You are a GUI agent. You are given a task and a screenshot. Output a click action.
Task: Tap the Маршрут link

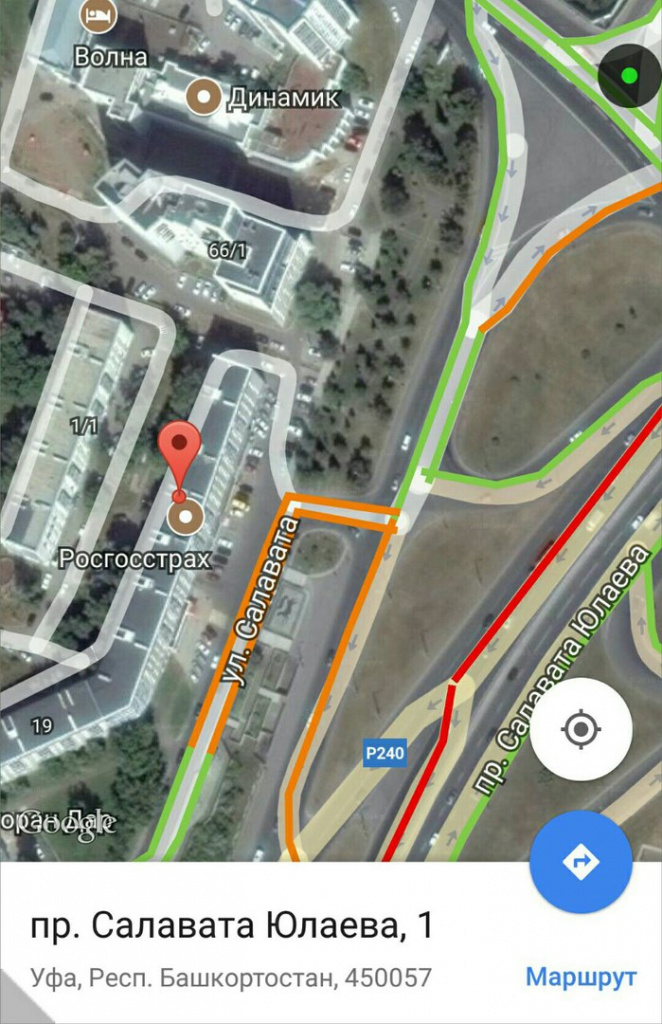click(581, 977)
